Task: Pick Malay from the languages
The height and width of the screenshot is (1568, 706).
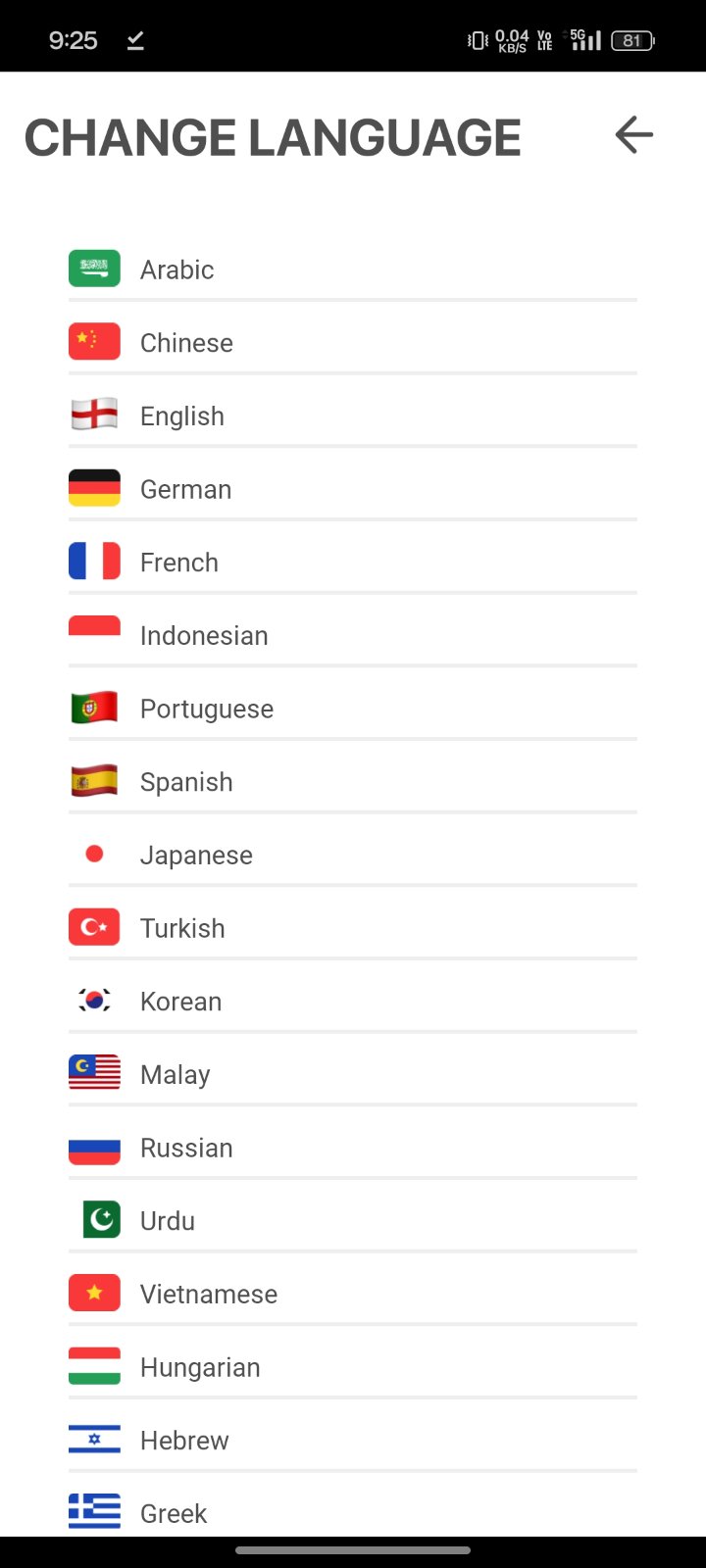Action: (x=176, y=1075)
